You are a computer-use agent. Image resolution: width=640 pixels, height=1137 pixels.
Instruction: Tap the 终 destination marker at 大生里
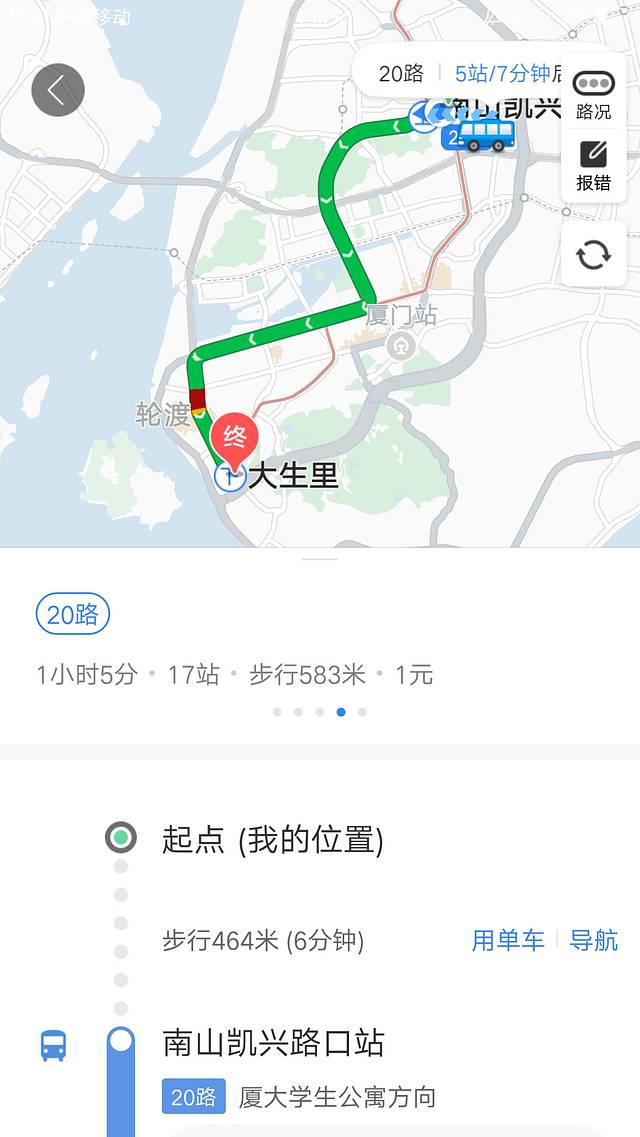click(x=234, y=439)
